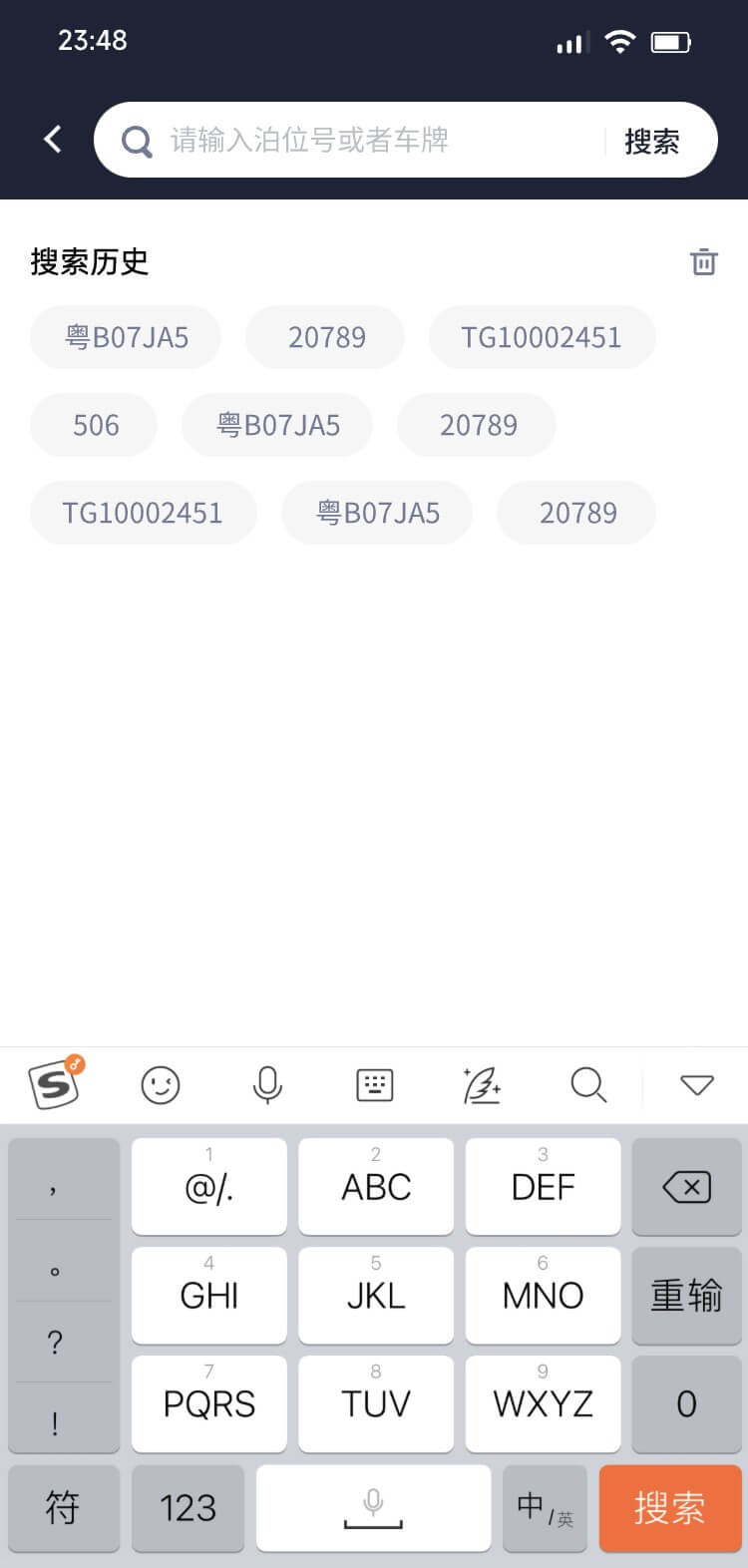Open symbols with the 符 key

[x=63, y=1507]
